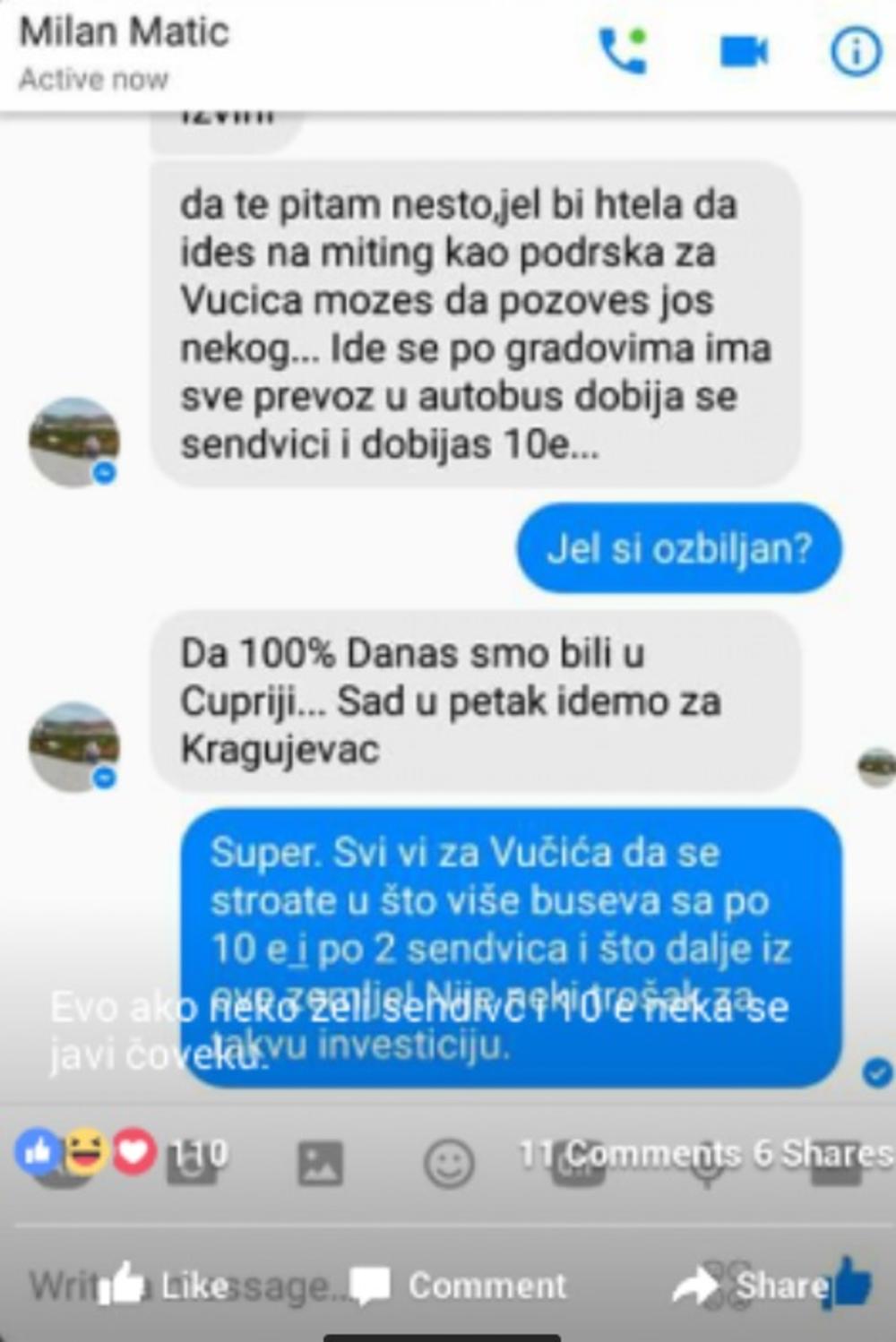Like this photo post
The image size is (896, 1342).
click(x=166, y=1286)
